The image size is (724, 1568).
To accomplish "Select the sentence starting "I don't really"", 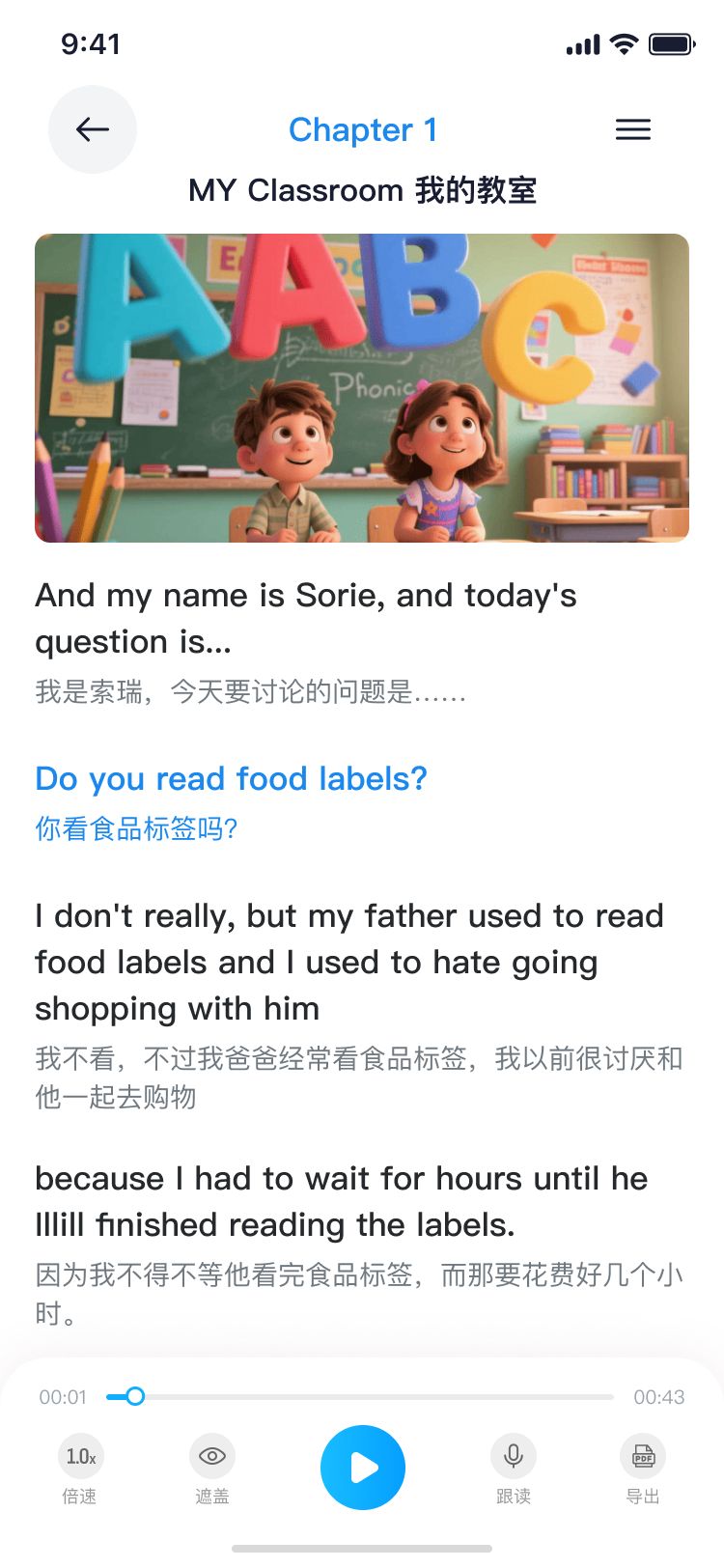I will 348,962.
